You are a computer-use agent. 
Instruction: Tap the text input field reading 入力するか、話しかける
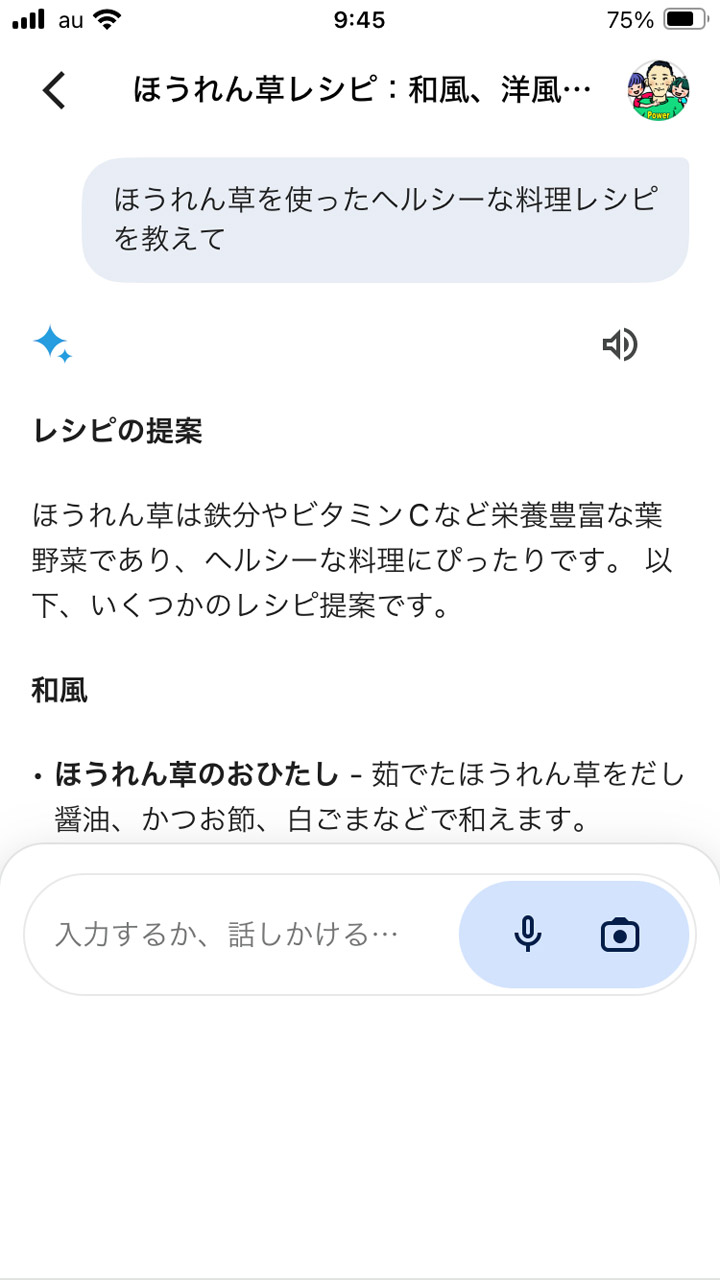click(230, 933)
